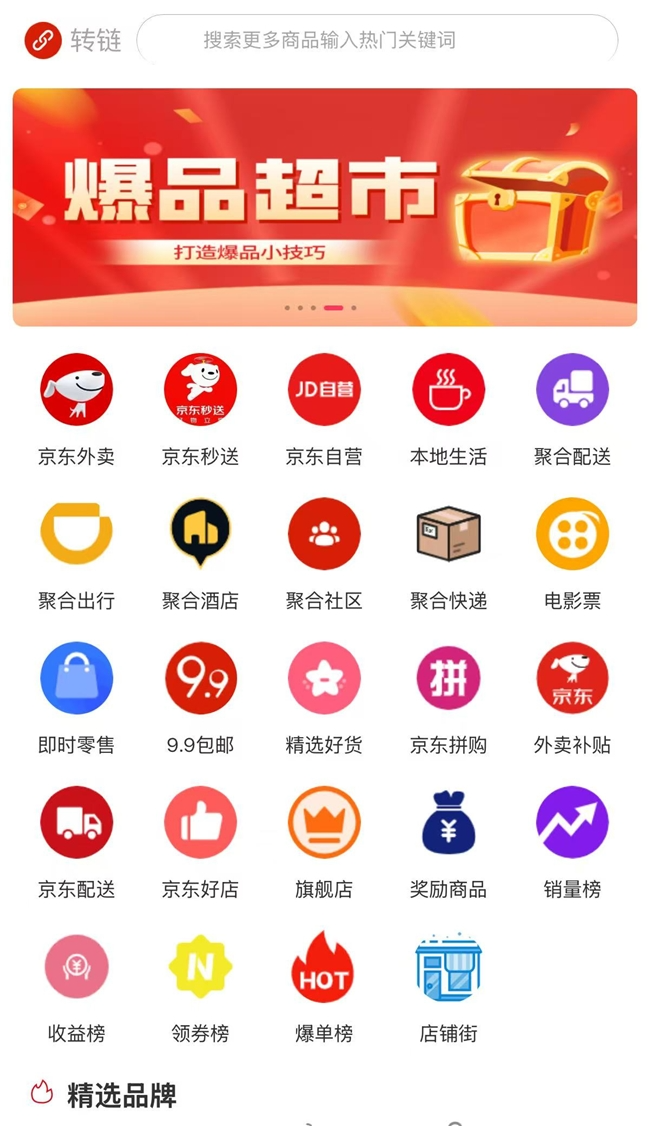
Task: Select 京东自营
Action: click(324, 390)
